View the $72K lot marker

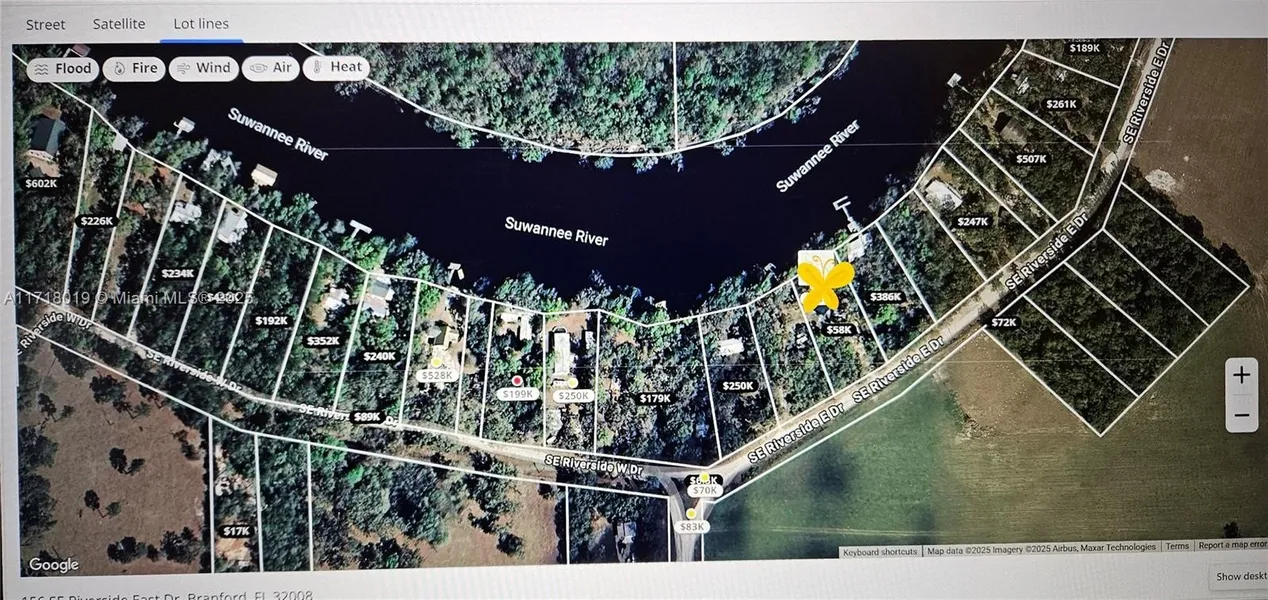coord(1003,322)
